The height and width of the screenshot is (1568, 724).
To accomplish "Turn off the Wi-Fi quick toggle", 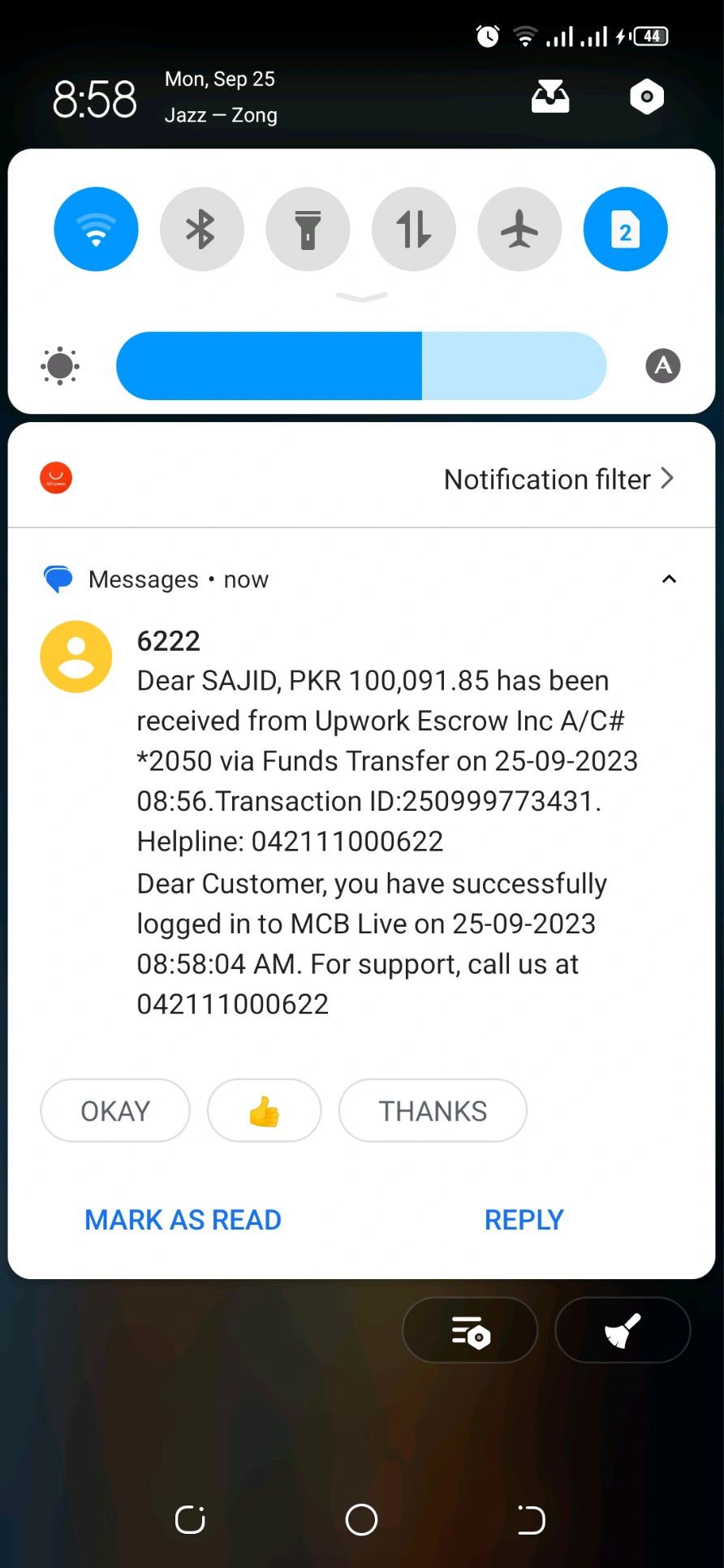I will point(96,230).
